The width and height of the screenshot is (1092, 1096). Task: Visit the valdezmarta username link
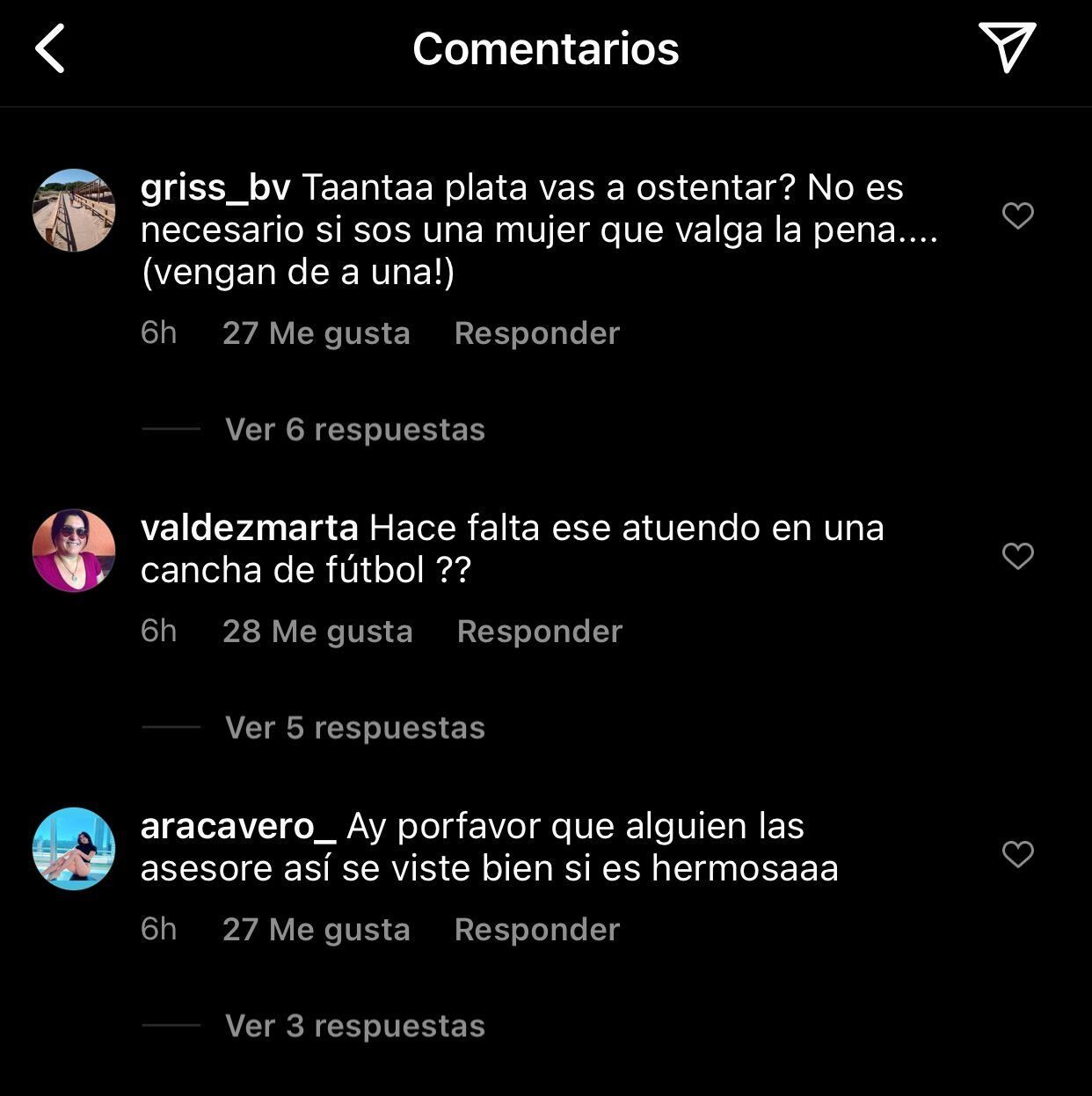pos(249,528)
